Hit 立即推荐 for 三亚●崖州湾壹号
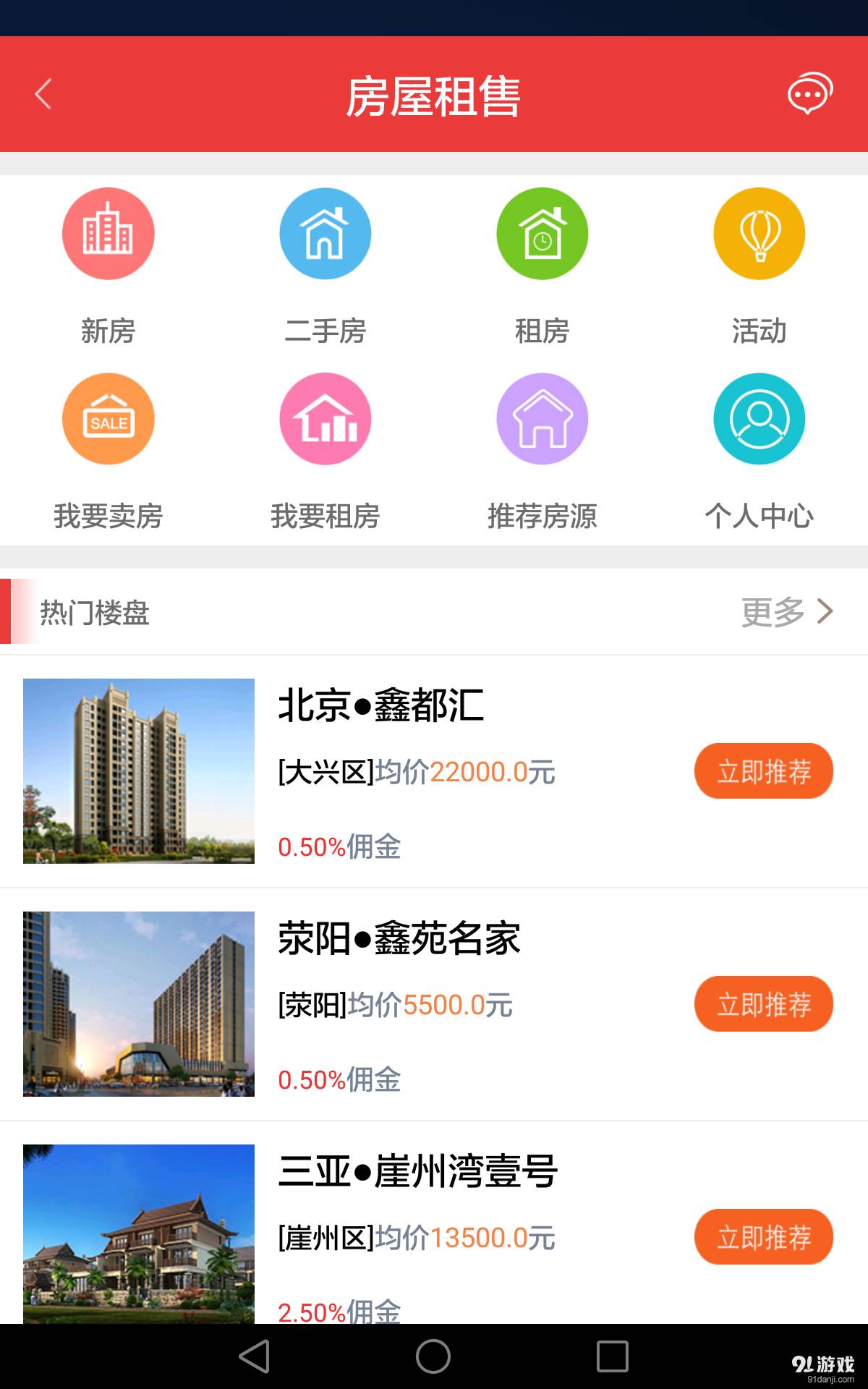 pos(763,1237)
